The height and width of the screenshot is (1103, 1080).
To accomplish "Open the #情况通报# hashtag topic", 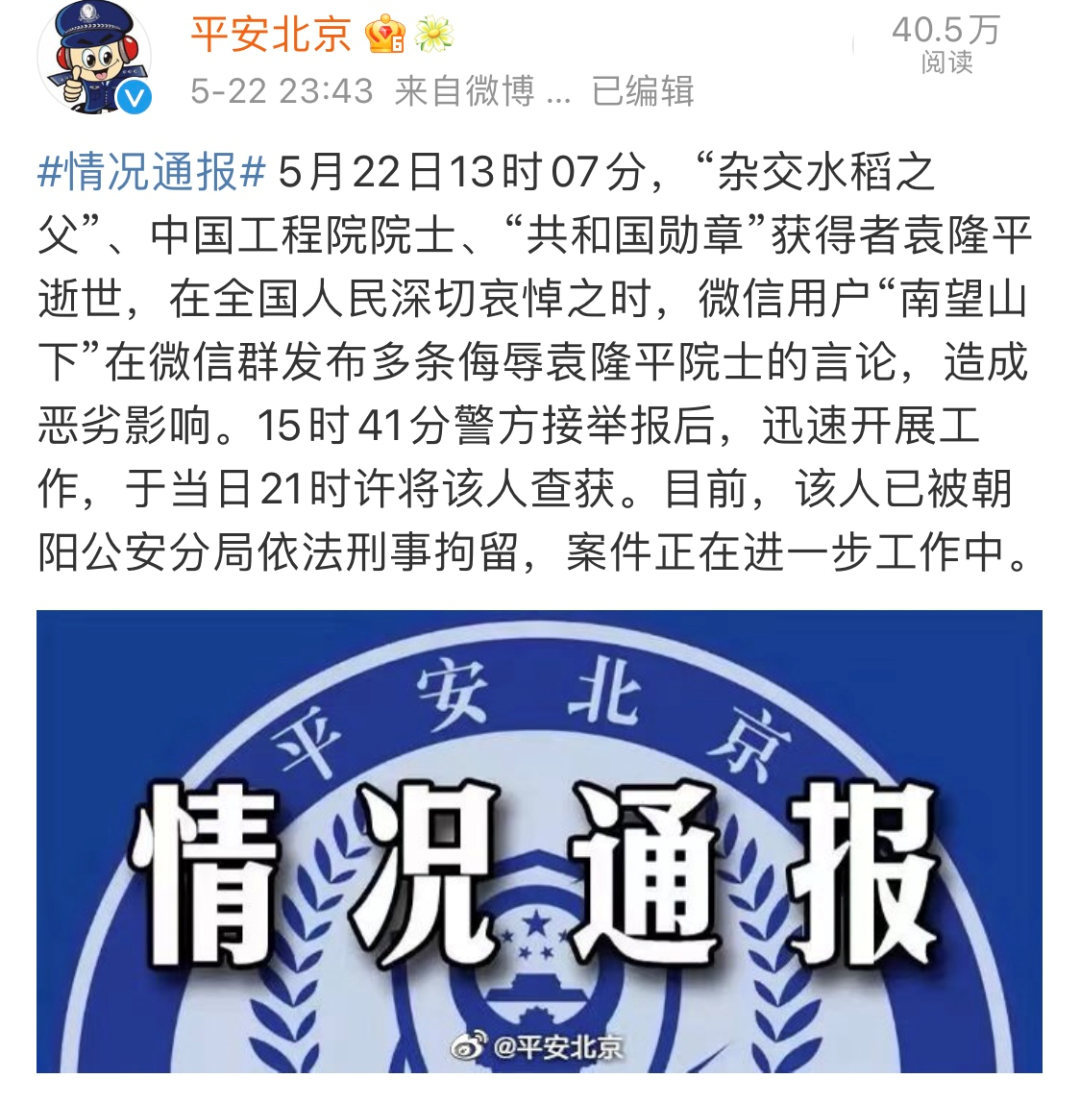I will coord(153,173).
